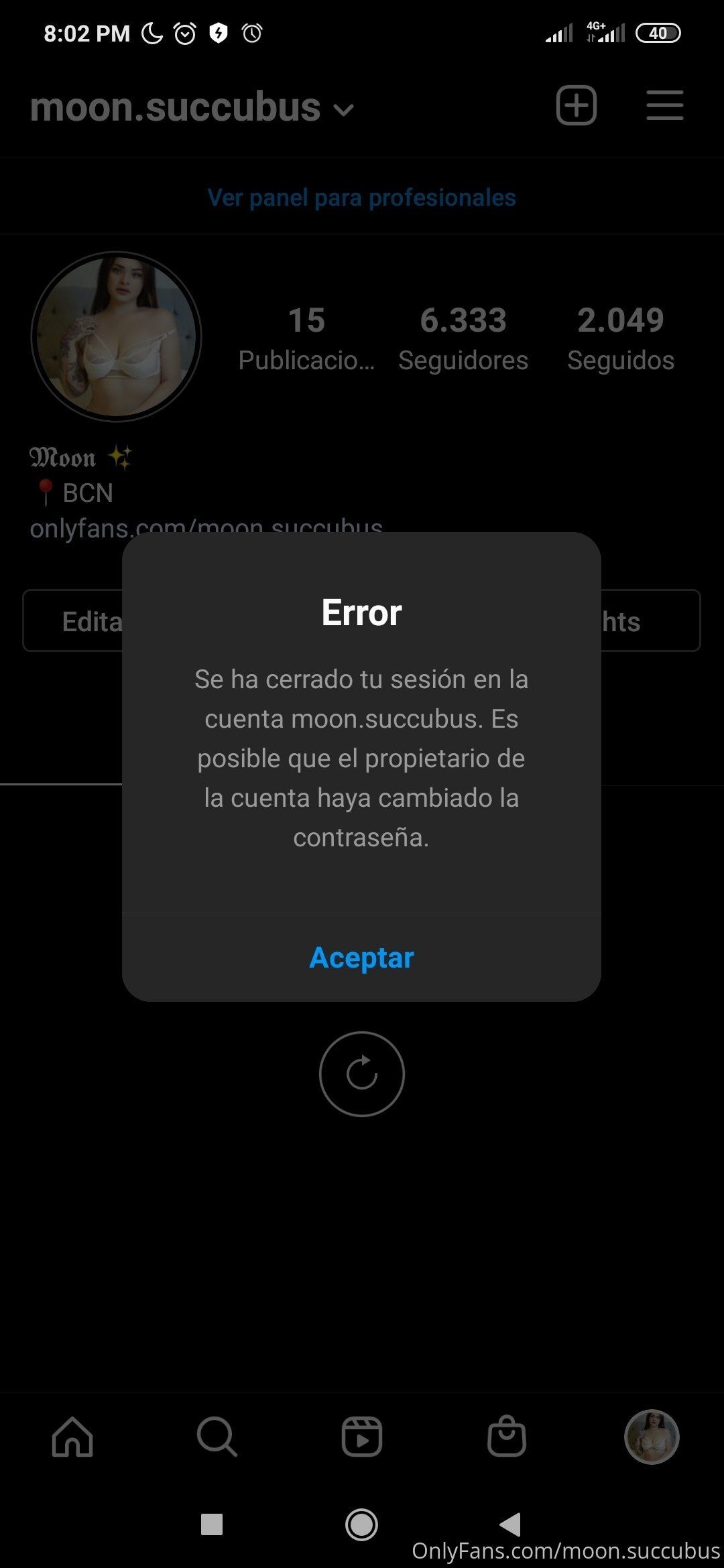Open the shop bag tab
Screen dimensions: 724x1568
[507, 1437]
